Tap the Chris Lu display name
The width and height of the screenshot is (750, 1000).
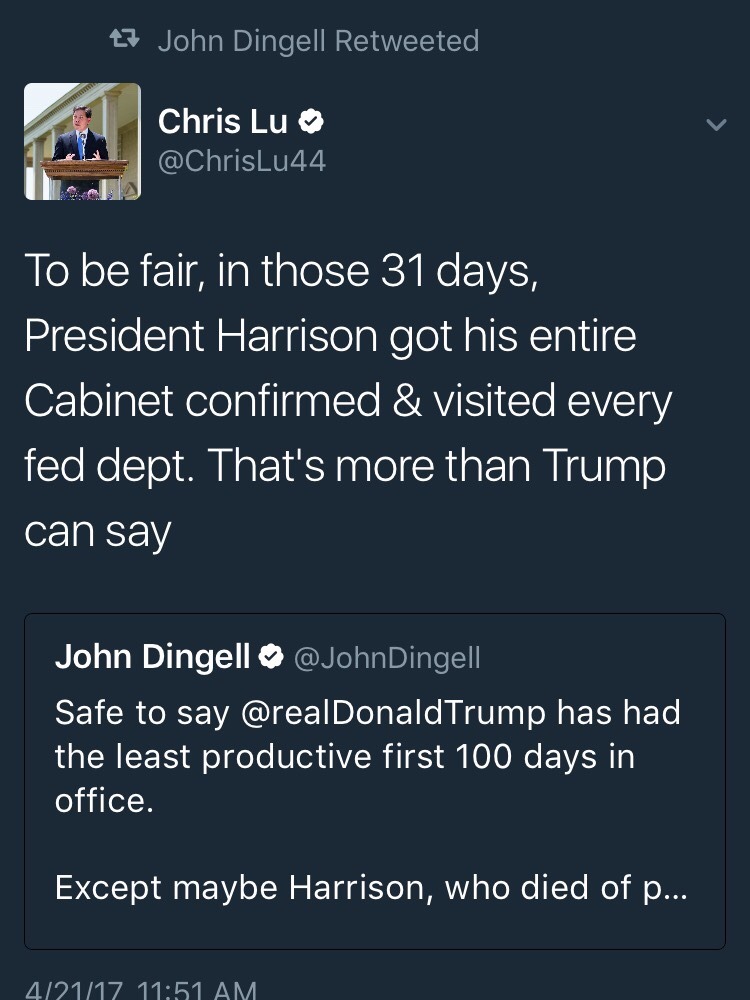click(x=222, y=122)
